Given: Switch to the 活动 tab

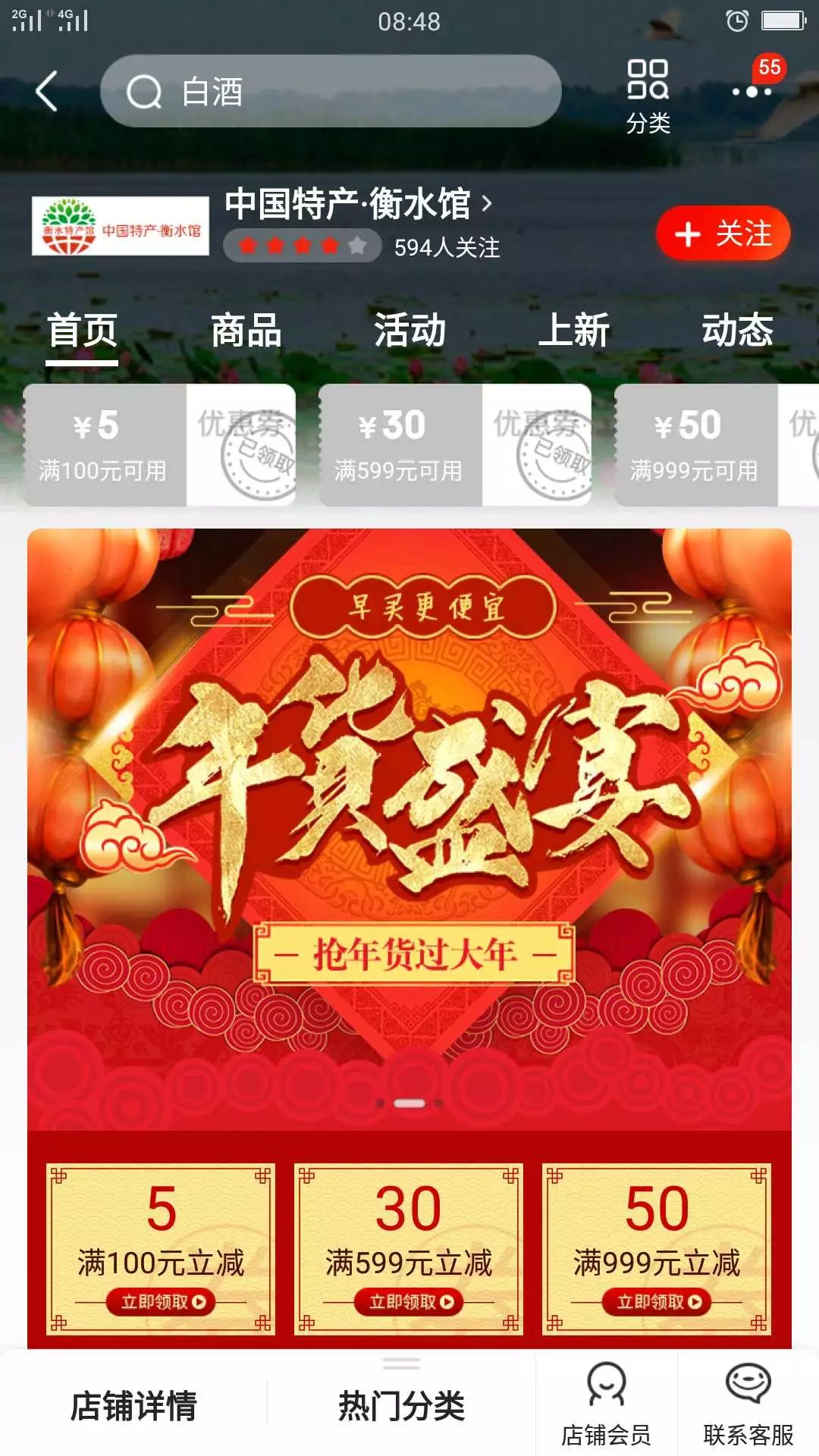Looking at the screenshot, I should coord(409,331).
